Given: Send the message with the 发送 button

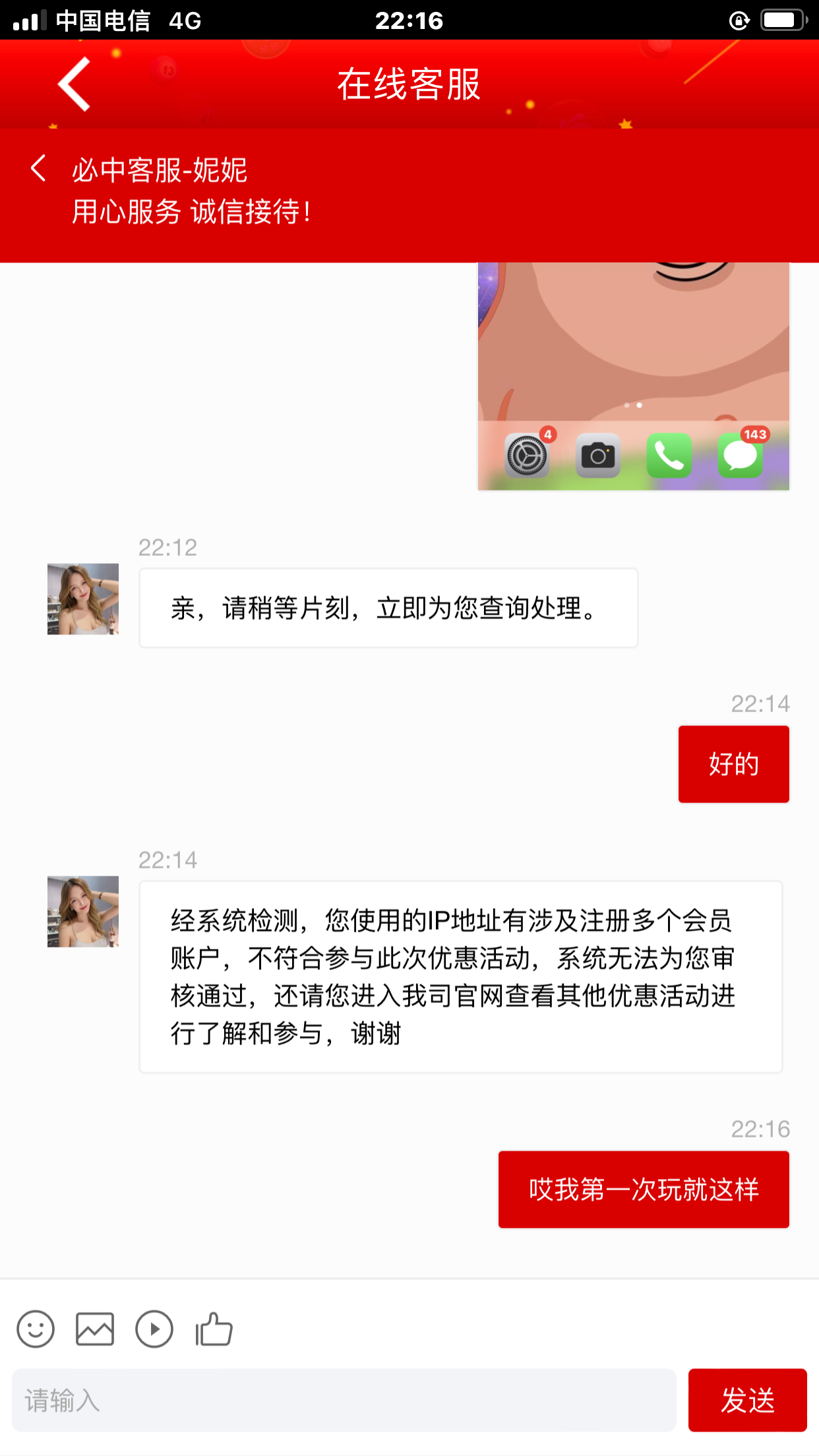Looking at the screenshot, I should click(x=747, y=1400).
